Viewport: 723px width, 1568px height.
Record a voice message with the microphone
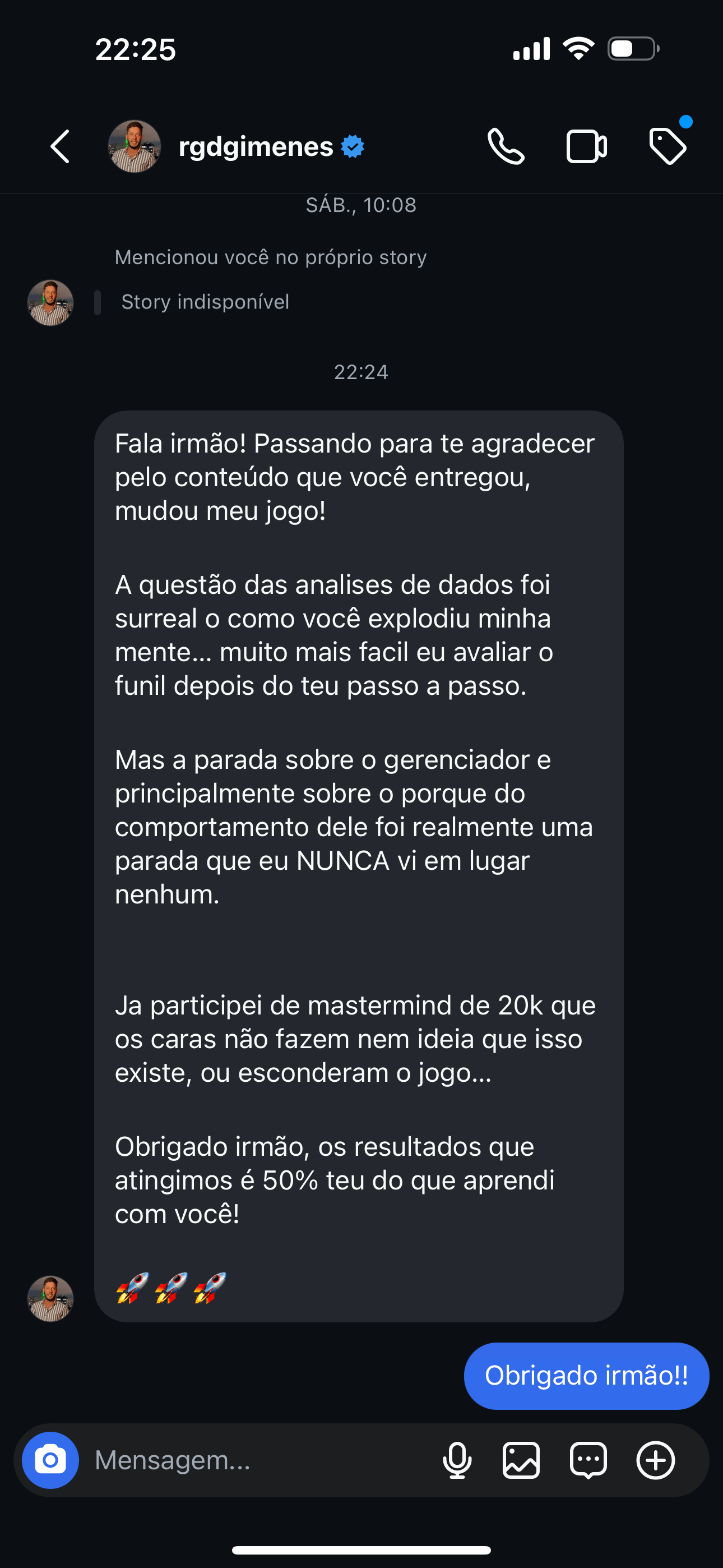(x=457, y=1460)
